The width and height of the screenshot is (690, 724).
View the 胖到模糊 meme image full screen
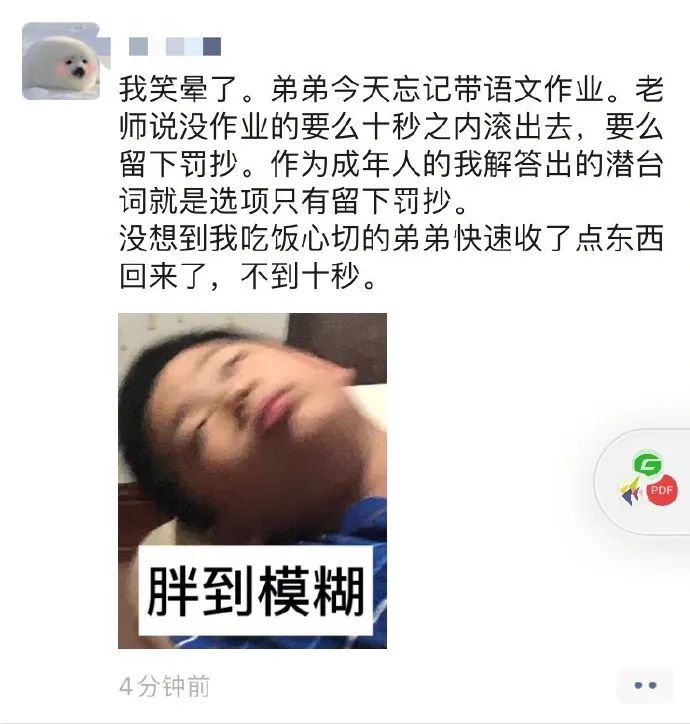(252, 480)
